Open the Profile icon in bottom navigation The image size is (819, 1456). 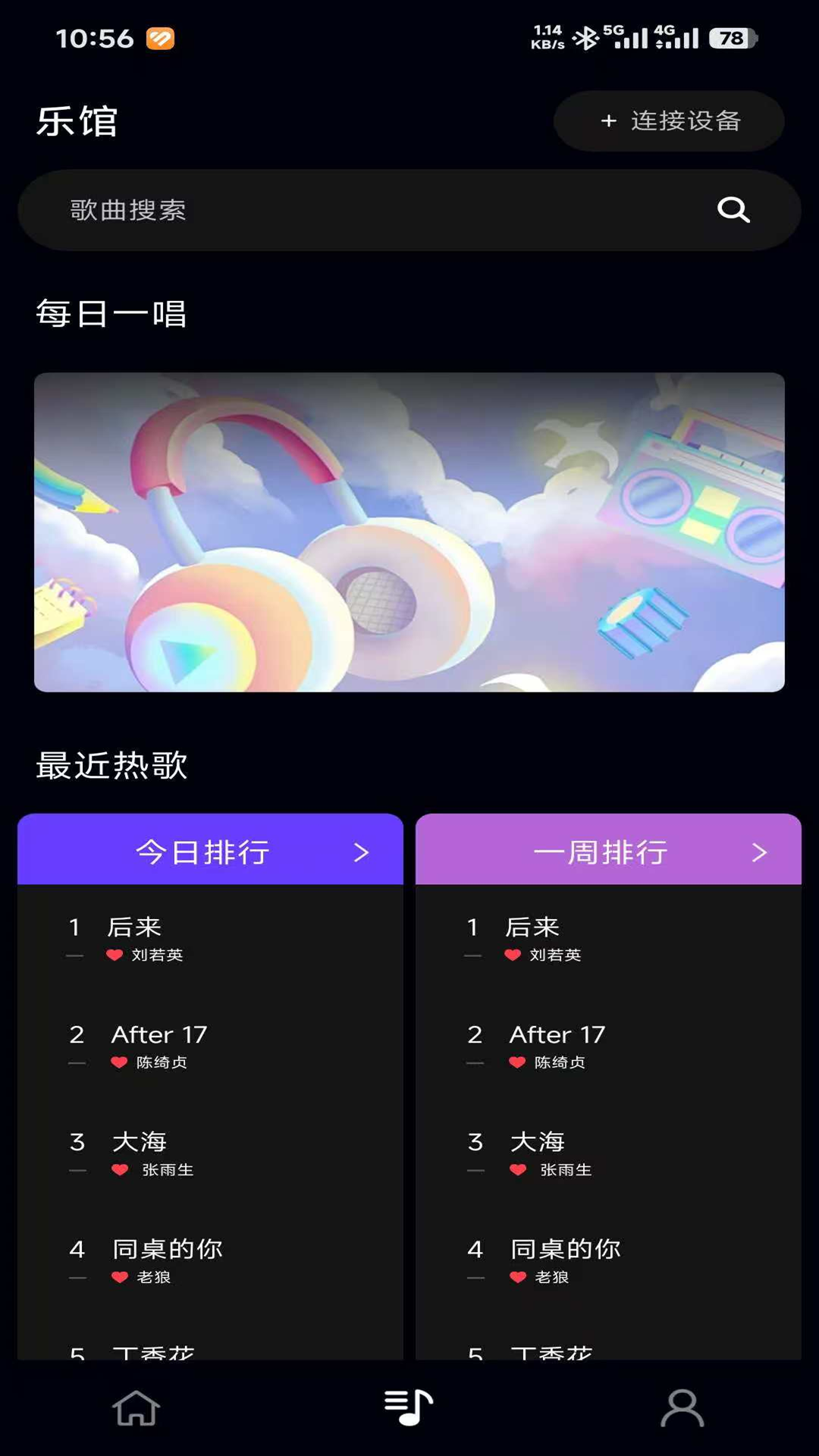click(x=682, y=1407)
